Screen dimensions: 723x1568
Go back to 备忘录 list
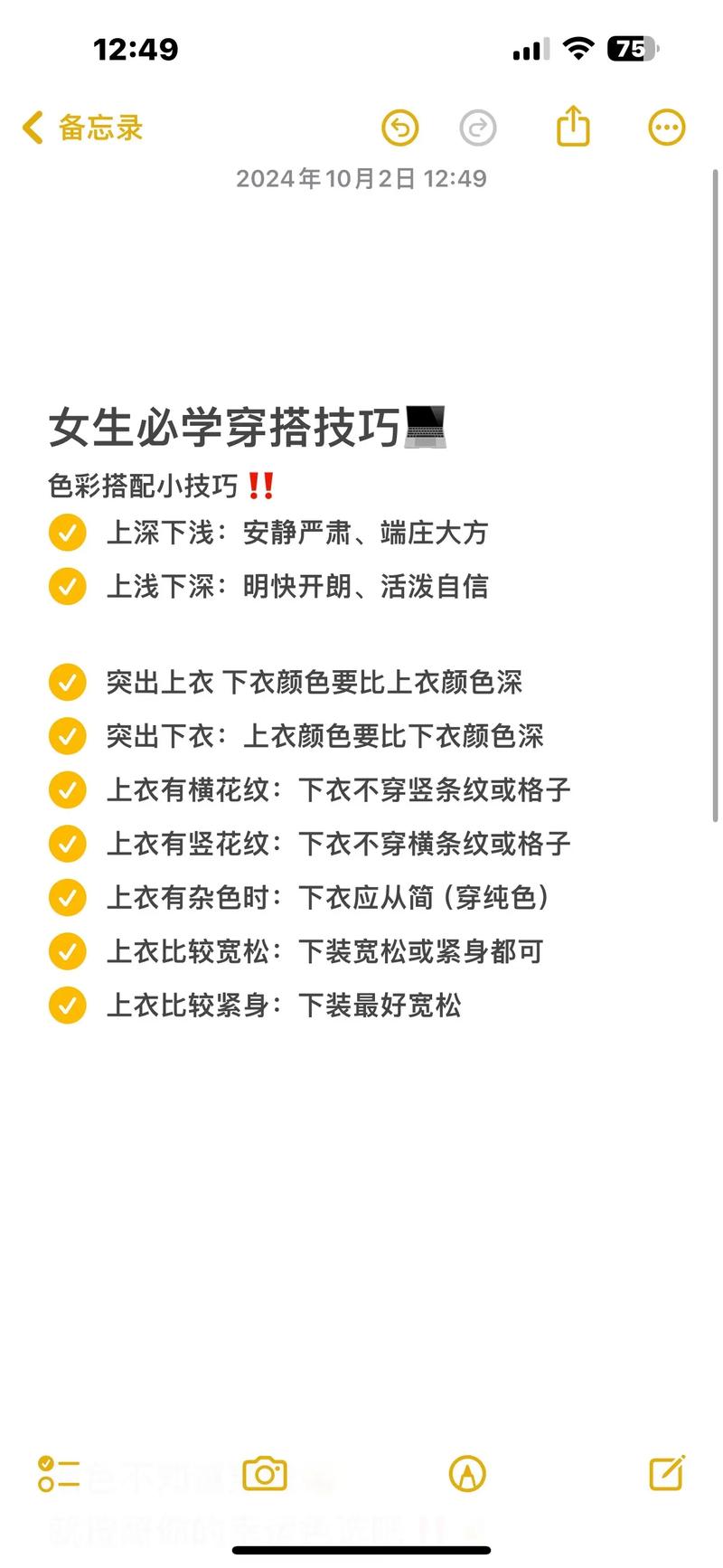click(82, 128)
